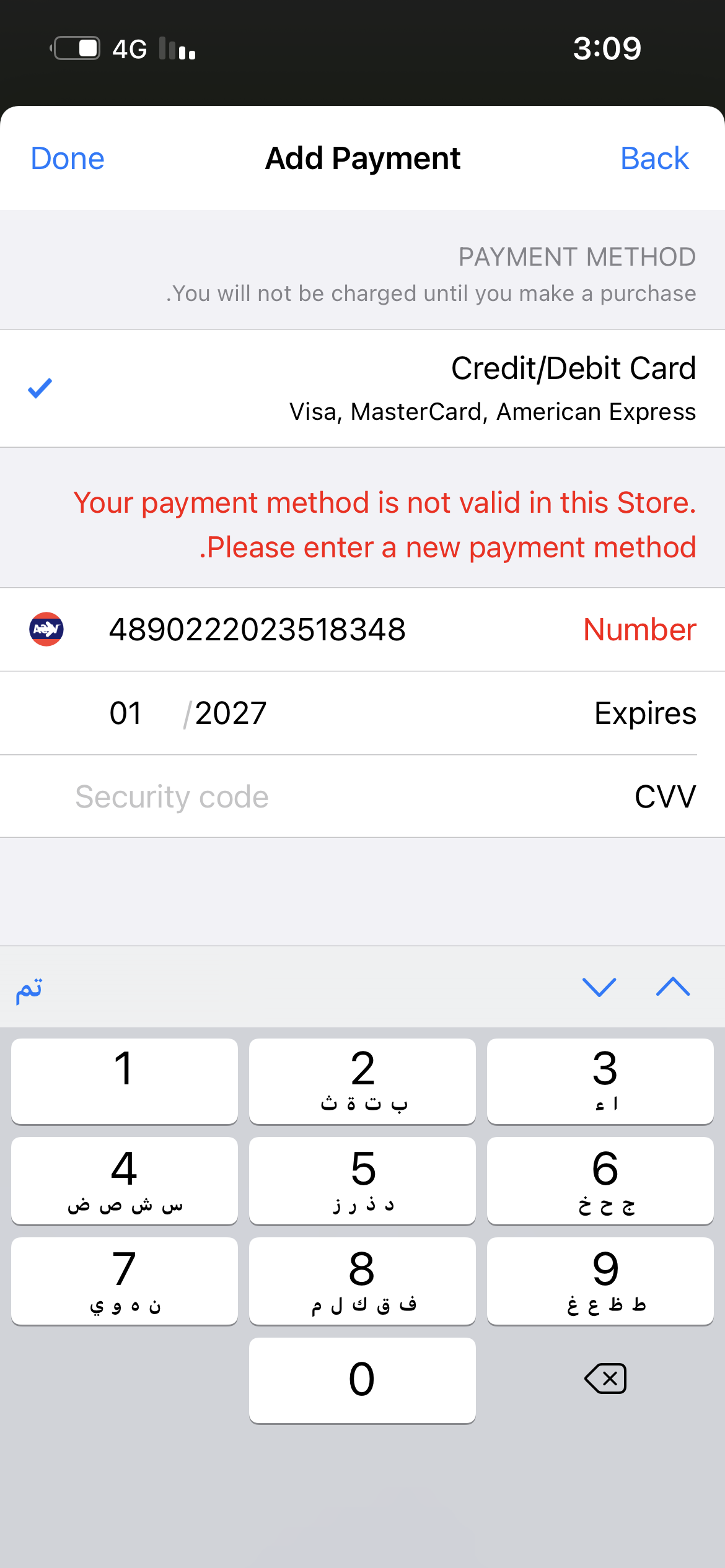
Task: Edit the card number field
Action: click(x=257, y=630)
